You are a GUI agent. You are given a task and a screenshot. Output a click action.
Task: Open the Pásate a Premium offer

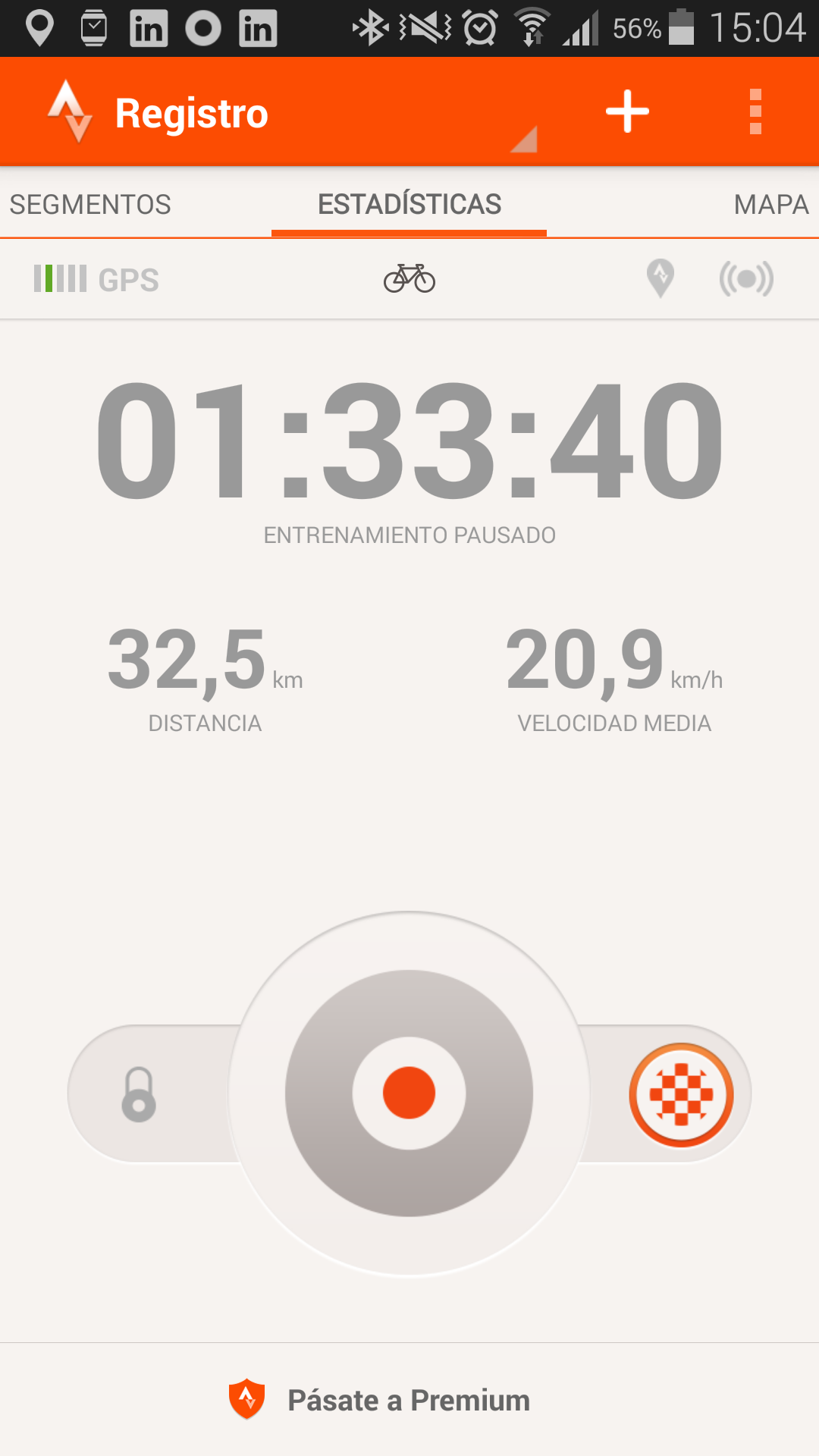pos(409,1400)
